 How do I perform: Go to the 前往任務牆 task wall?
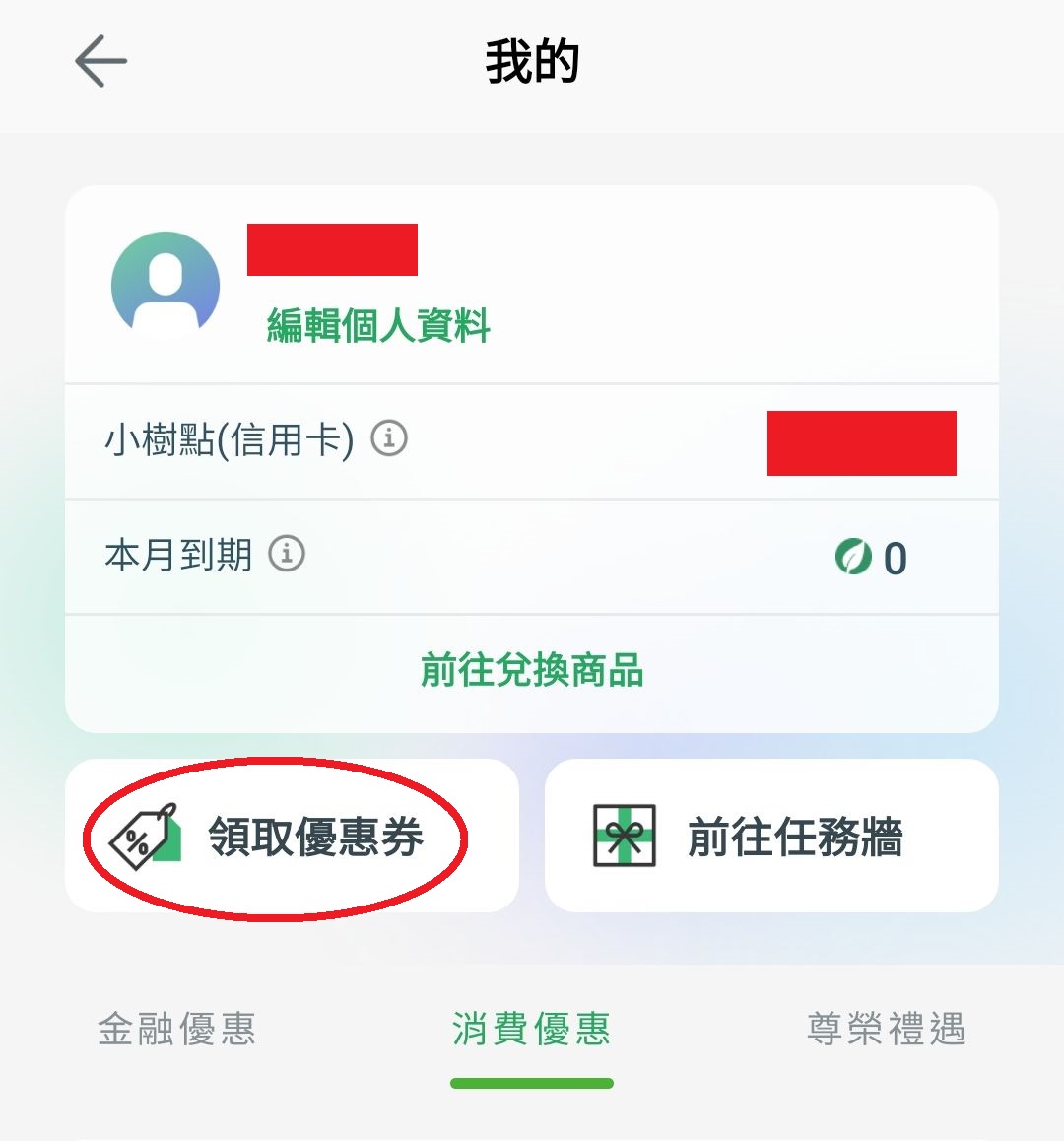point(771,837)
